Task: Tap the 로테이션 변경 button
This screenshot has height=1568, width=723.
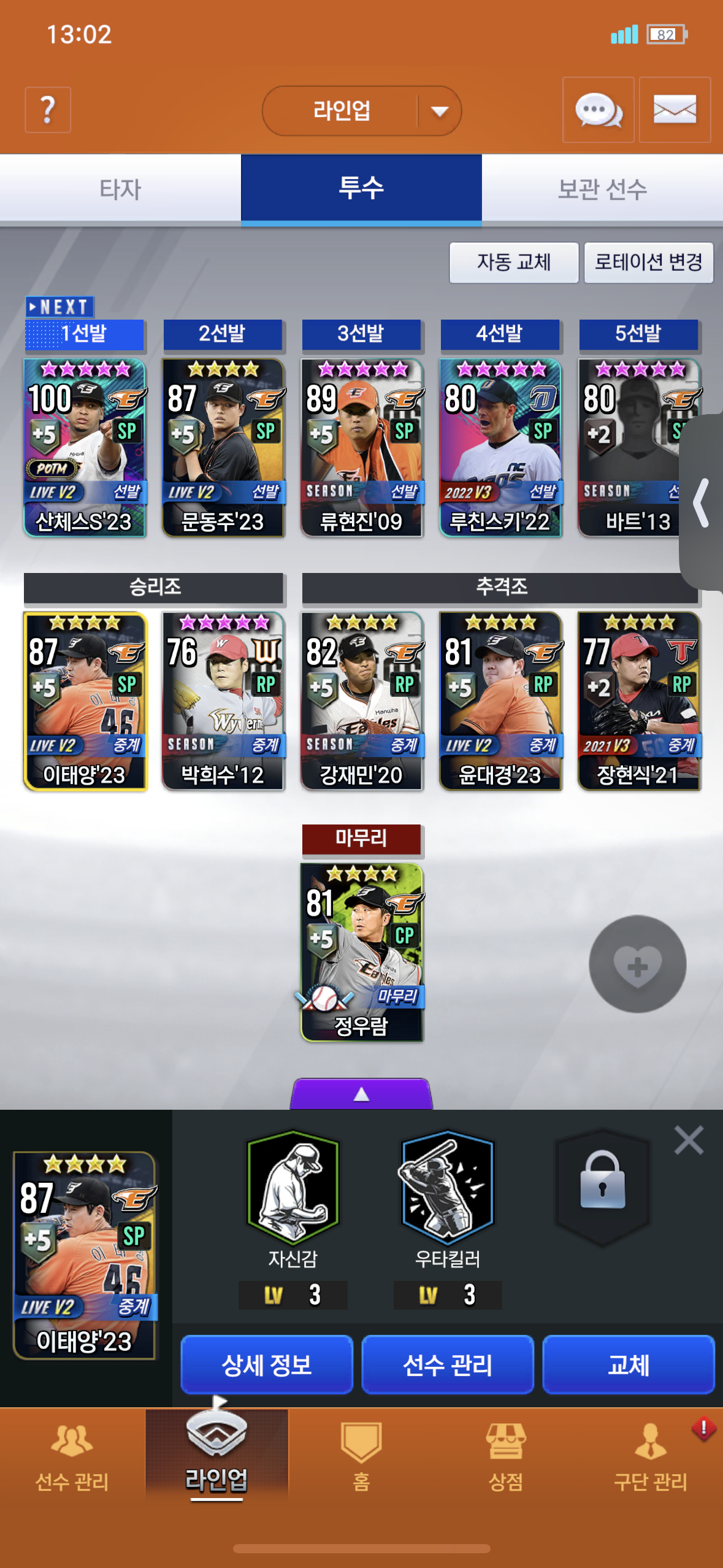Action: click(x=649, y=263)
